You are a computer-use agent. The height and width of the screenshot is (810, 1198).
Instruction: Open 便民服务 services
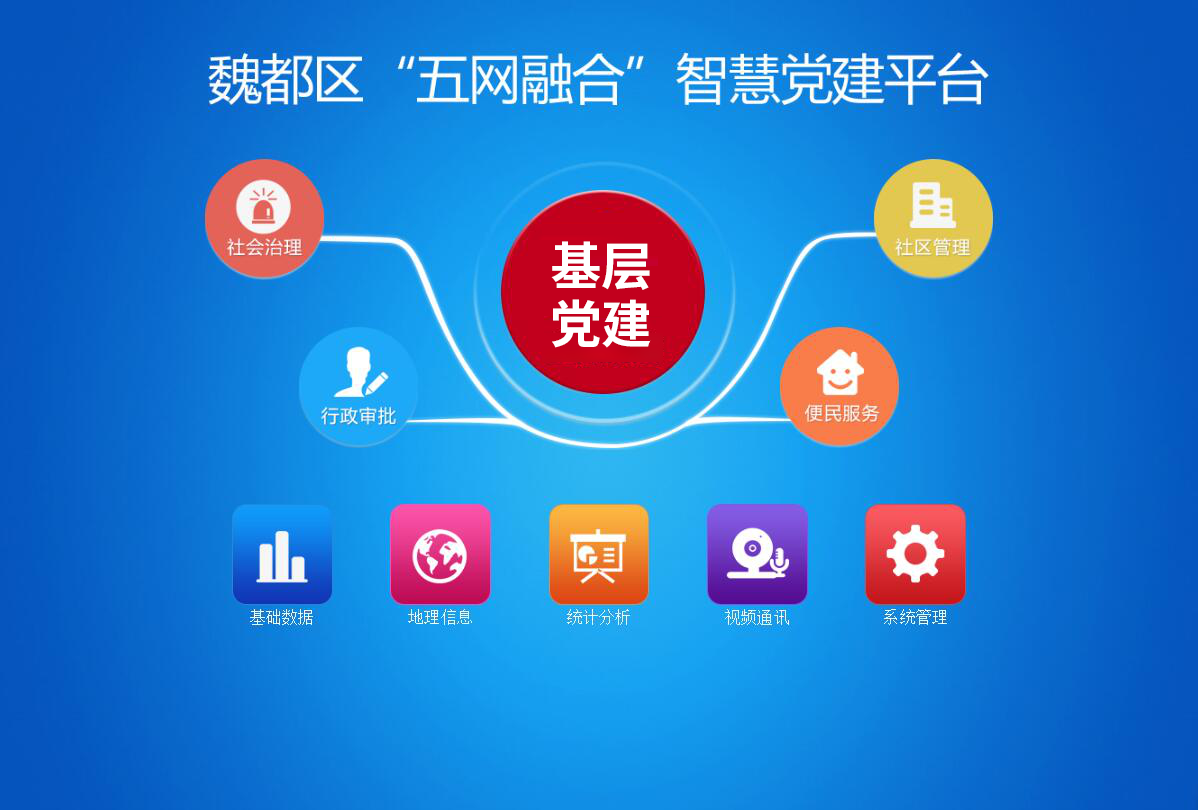(839, 387)
